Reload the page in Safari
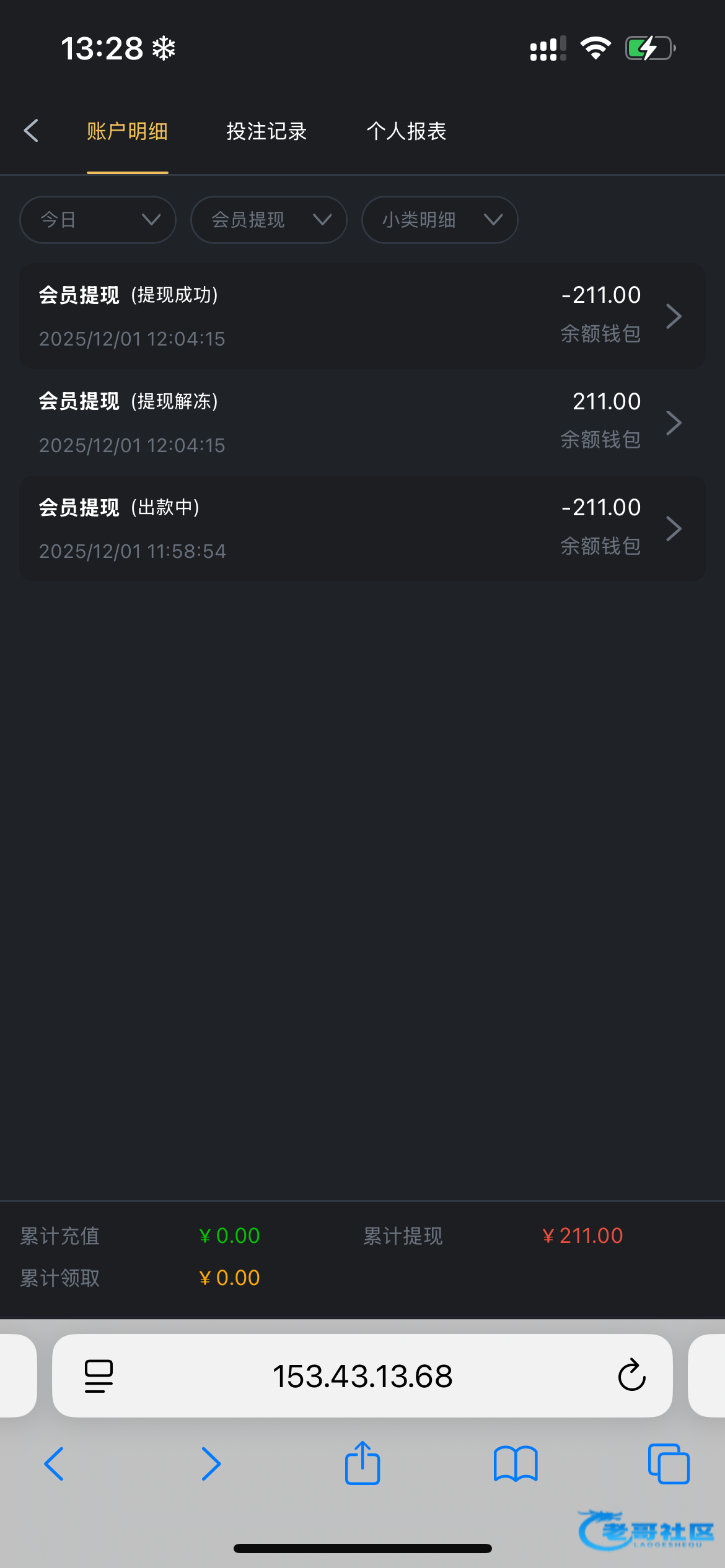Viewport: 725px width, 1568px height. [x=631, y=1376]
